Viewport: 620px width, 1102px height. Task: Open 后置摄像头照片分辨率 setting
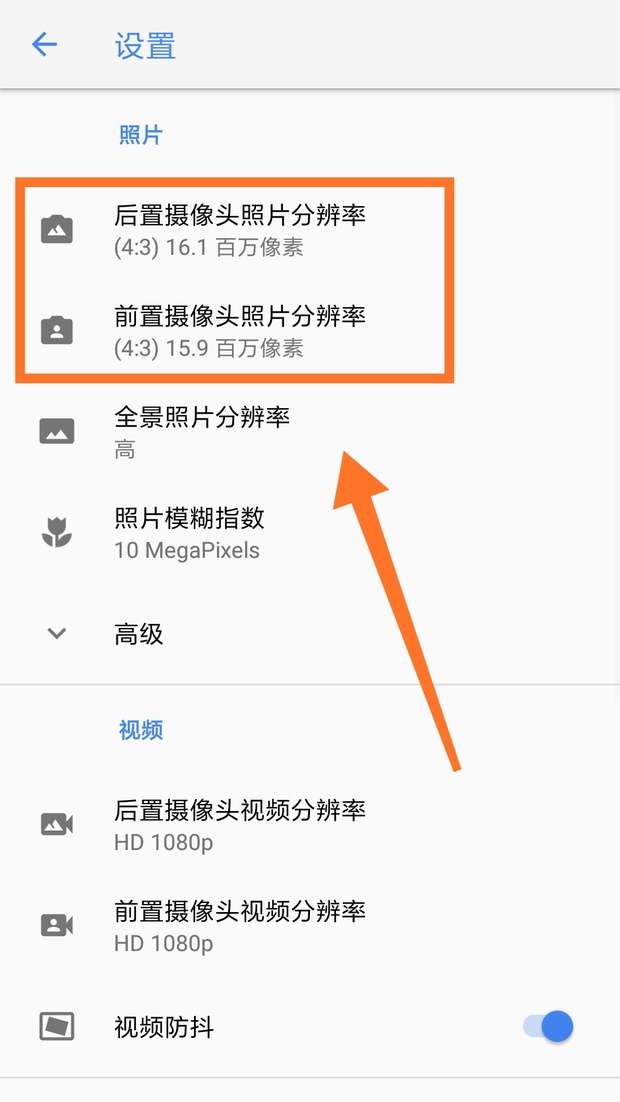point(240,230)
